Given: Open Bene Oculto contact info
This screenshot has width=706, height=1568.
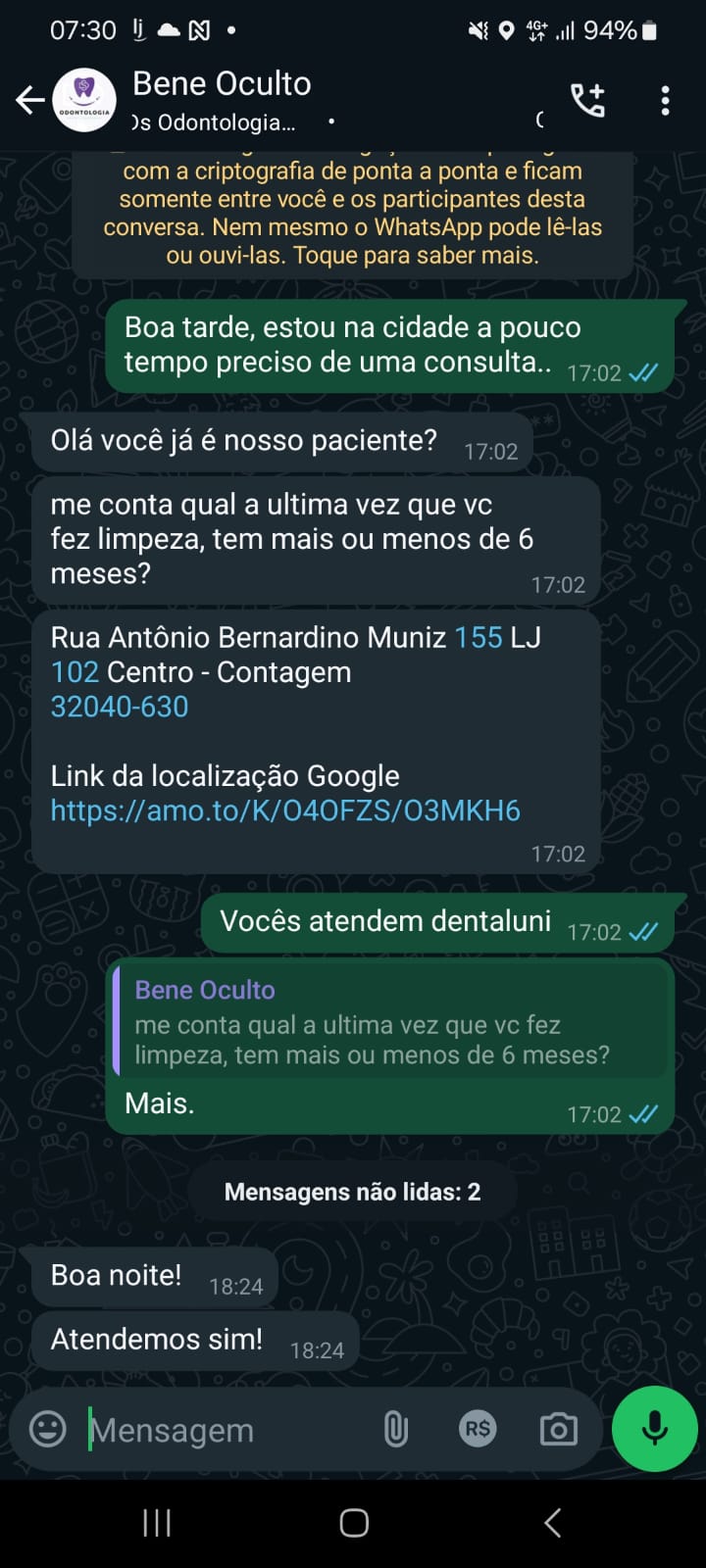Looking at the screenshot, I should coord(222,100).
